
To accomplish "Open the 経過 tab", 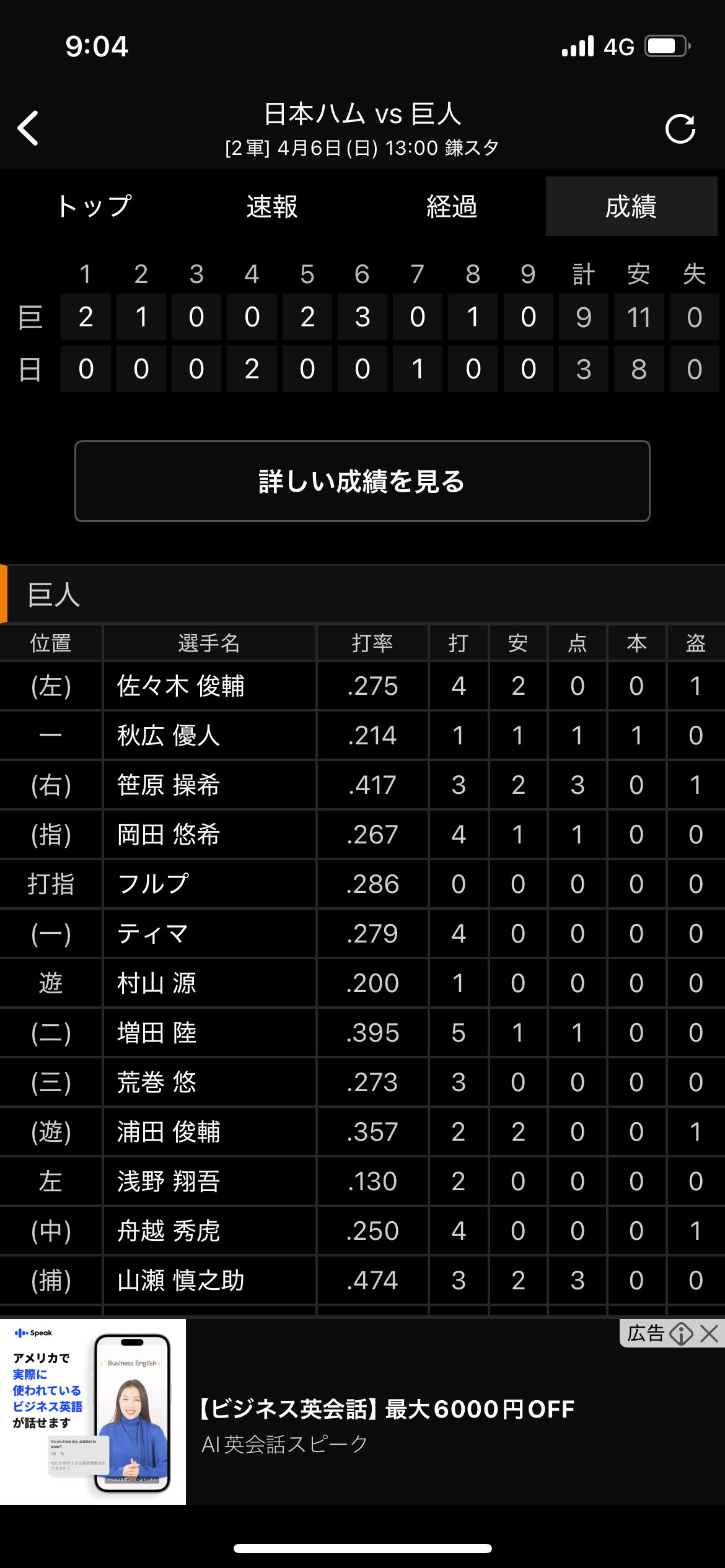I will (452, 206).
